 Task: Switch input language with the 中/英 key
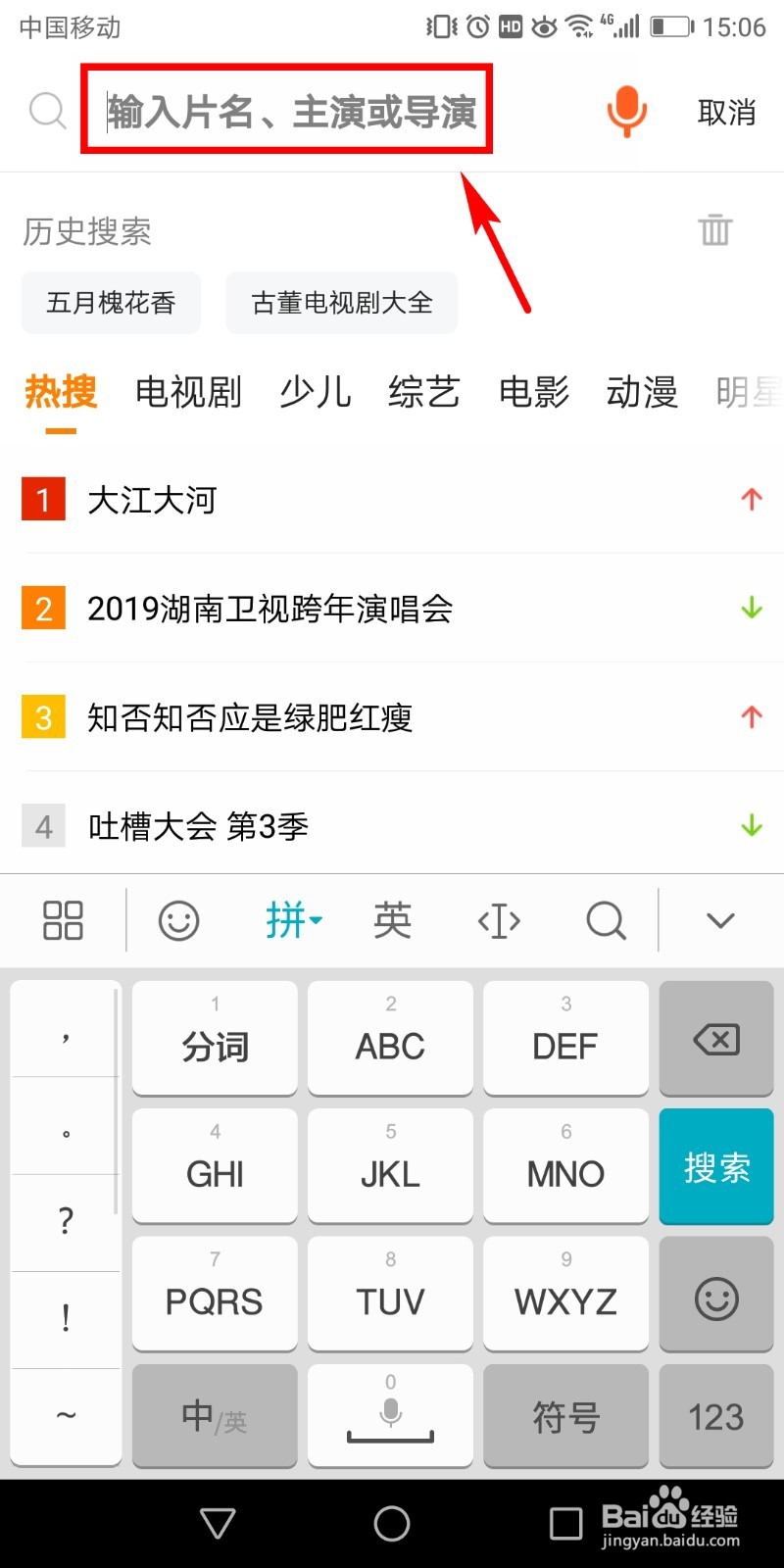pyautogui.click(x=214, y=1416)
